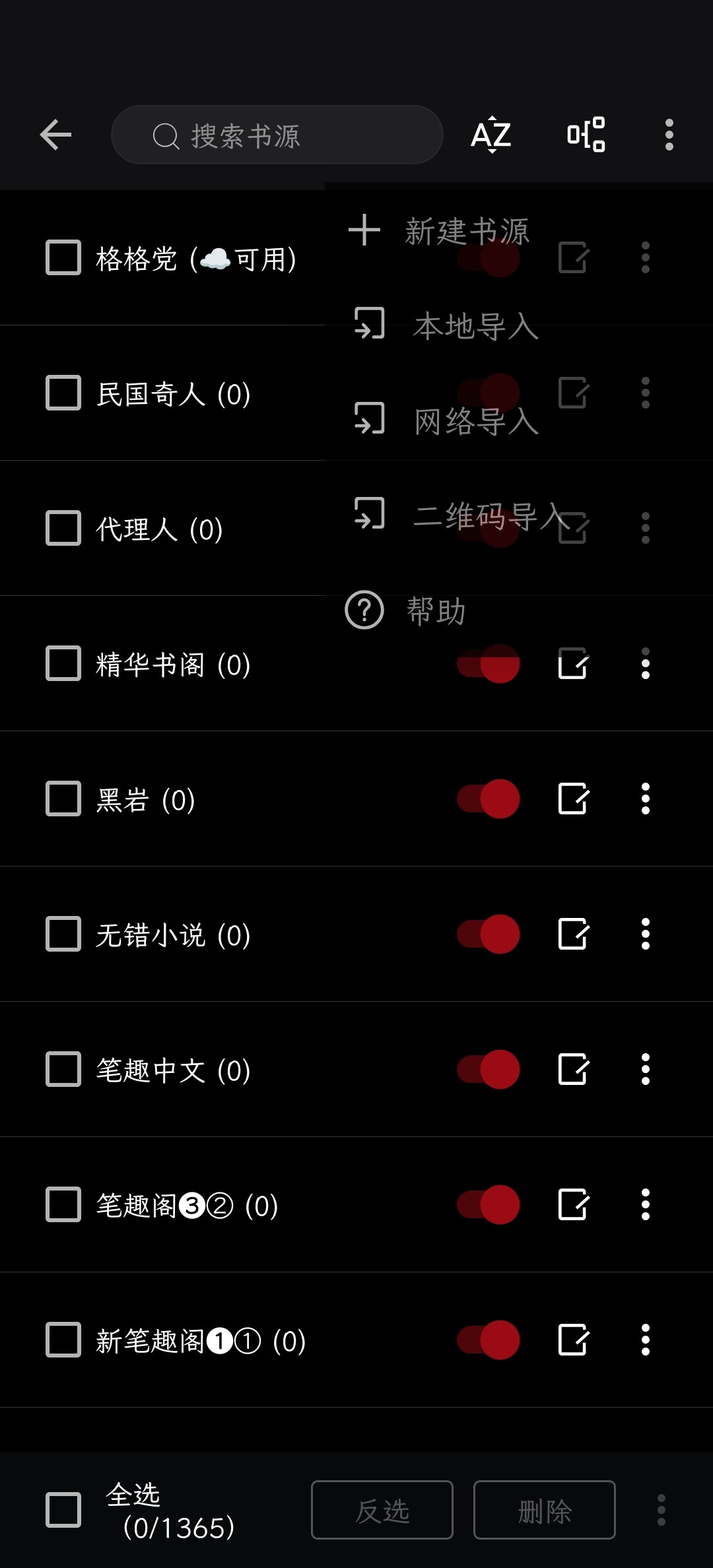This screenshot has width=713, height=1568.
Task: Check the box for 黑岩
Action: click(63, 799)
